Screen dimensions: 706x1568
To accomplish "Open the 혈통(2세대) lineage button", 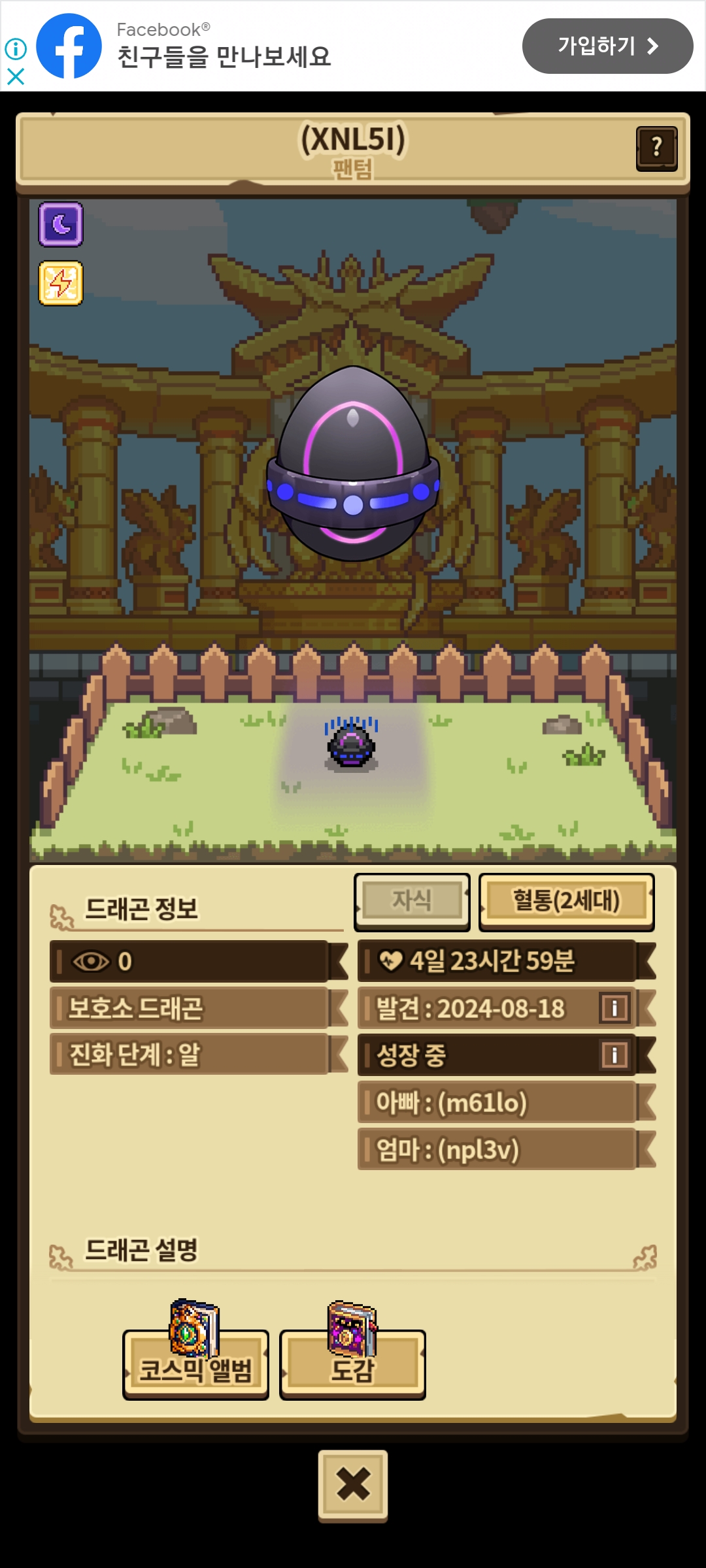I will (566, 901).
